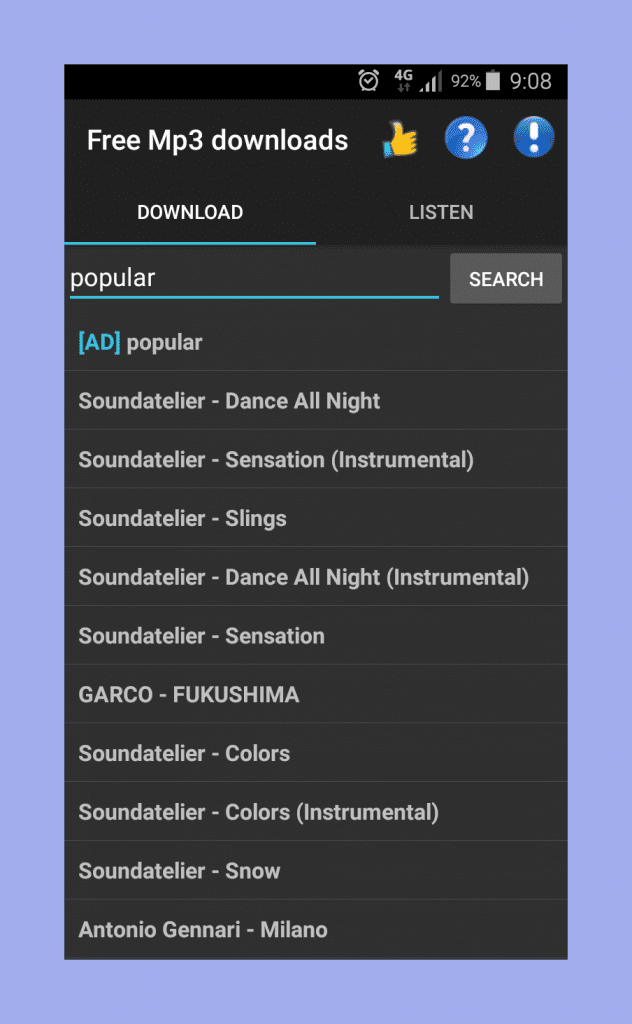Open Soundatelier - Dance All Night (Instrumental)
This screenshot has height=1024, width=632.
(x=316, y=577)
